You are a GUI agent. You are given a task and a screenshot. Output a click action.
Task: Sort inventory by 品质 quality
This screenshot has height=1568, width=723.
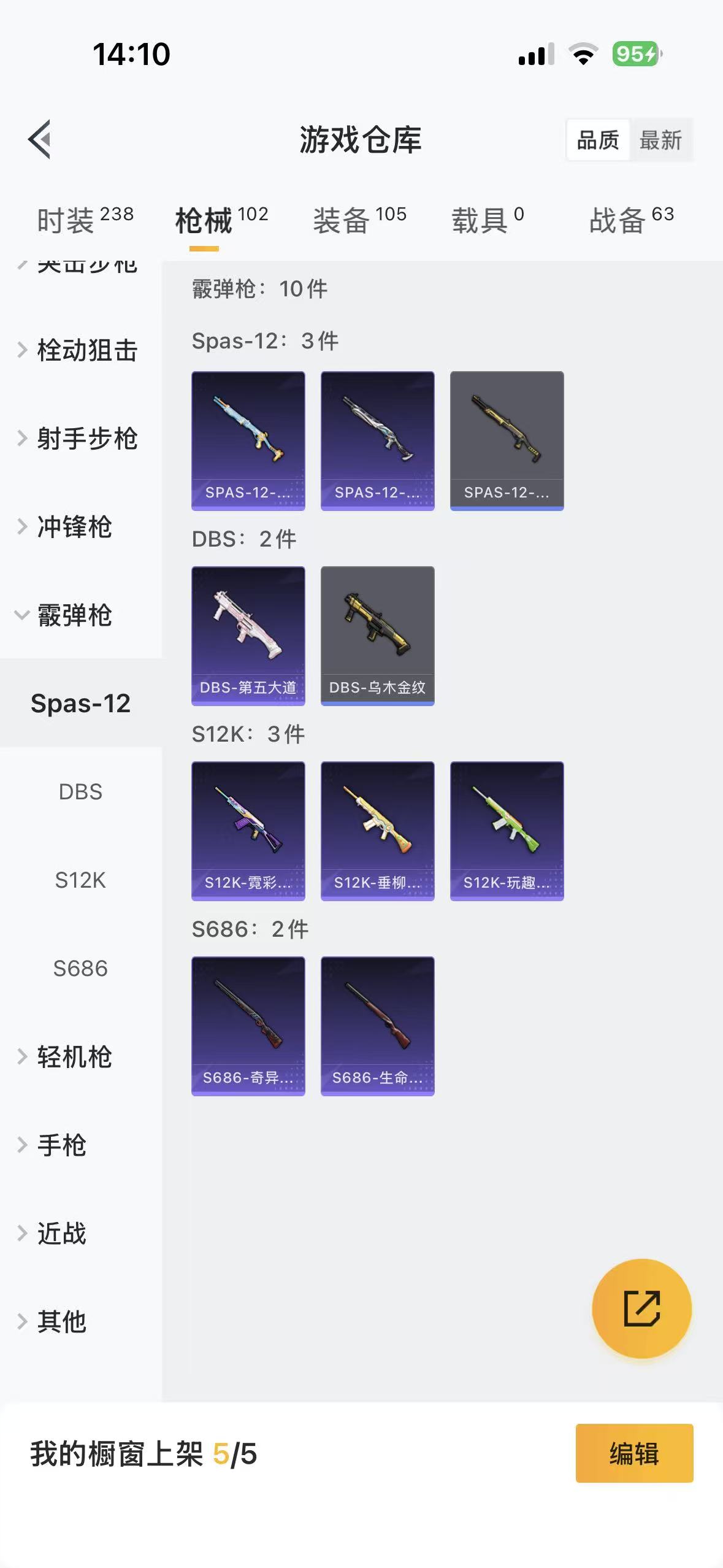pos(598,140)
